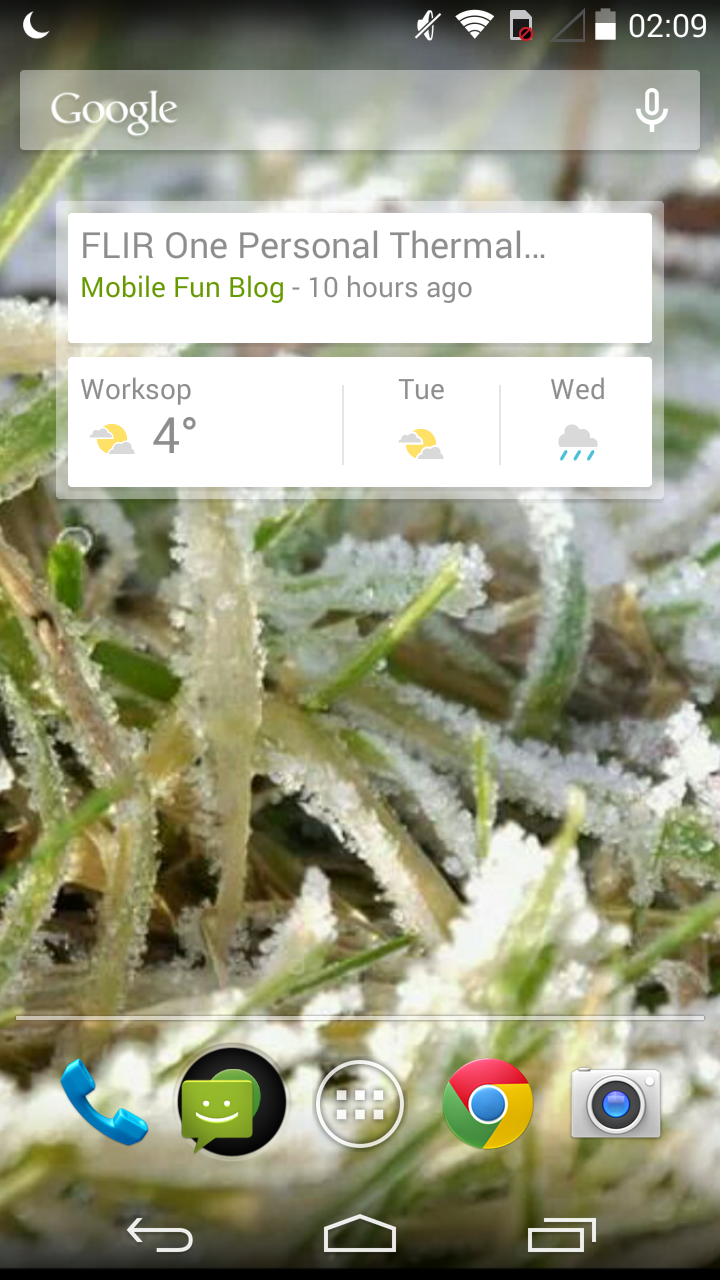Open the Messaging app
The image size is (720, 1280).
(232, 1102)
